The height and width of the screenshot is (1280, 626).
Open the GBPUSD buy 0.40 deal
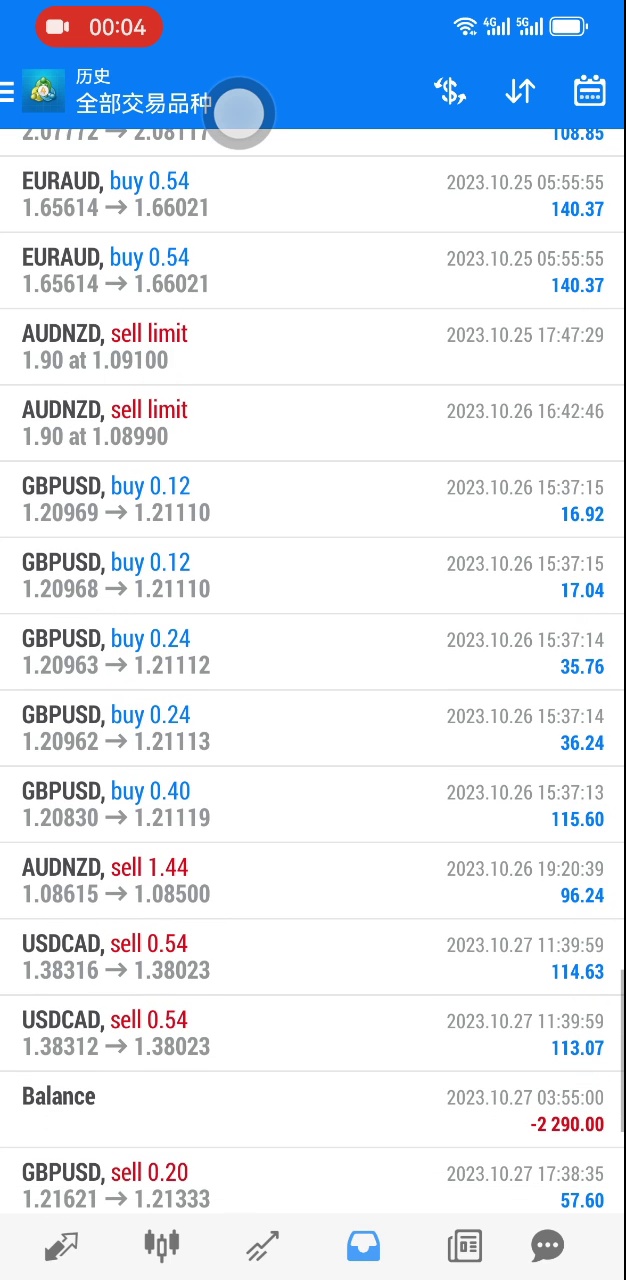click(312, 804)
